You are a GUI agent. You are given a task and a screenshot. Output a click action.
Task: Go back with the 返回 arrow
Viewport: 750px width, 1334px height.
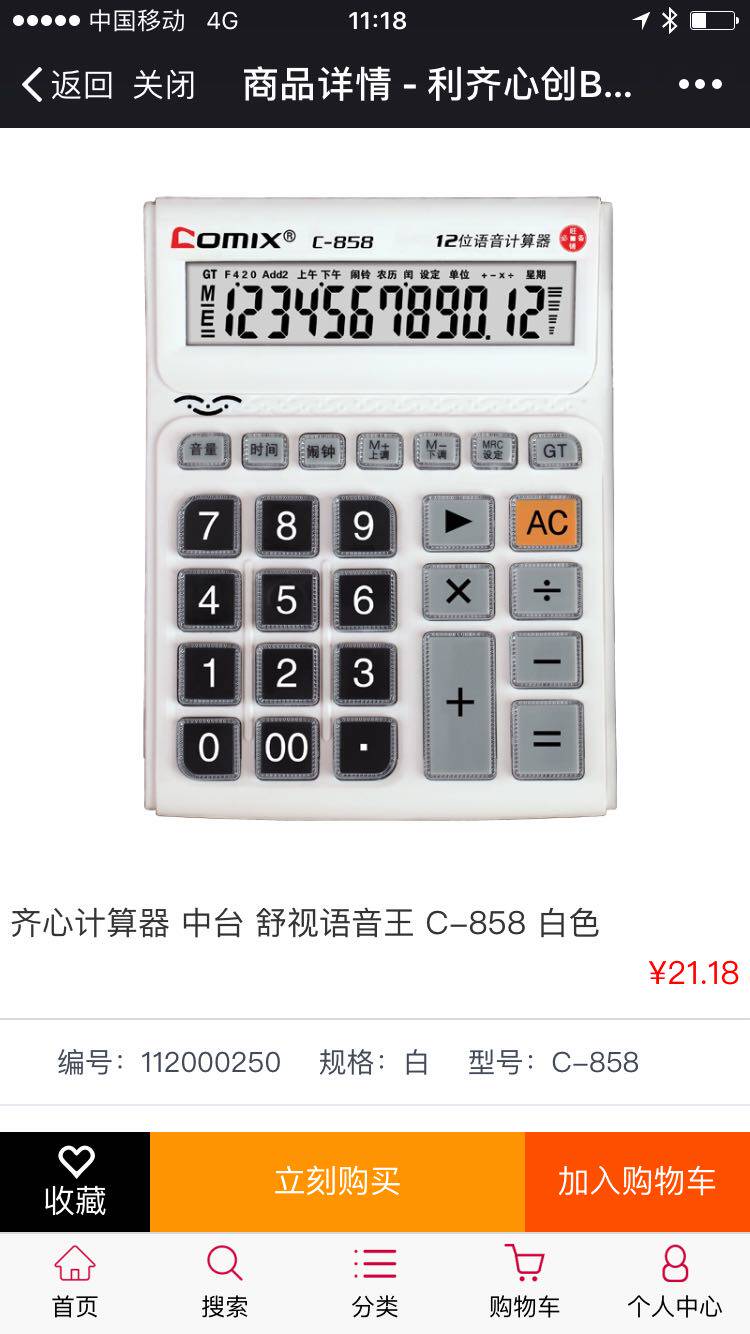point(66,85)
